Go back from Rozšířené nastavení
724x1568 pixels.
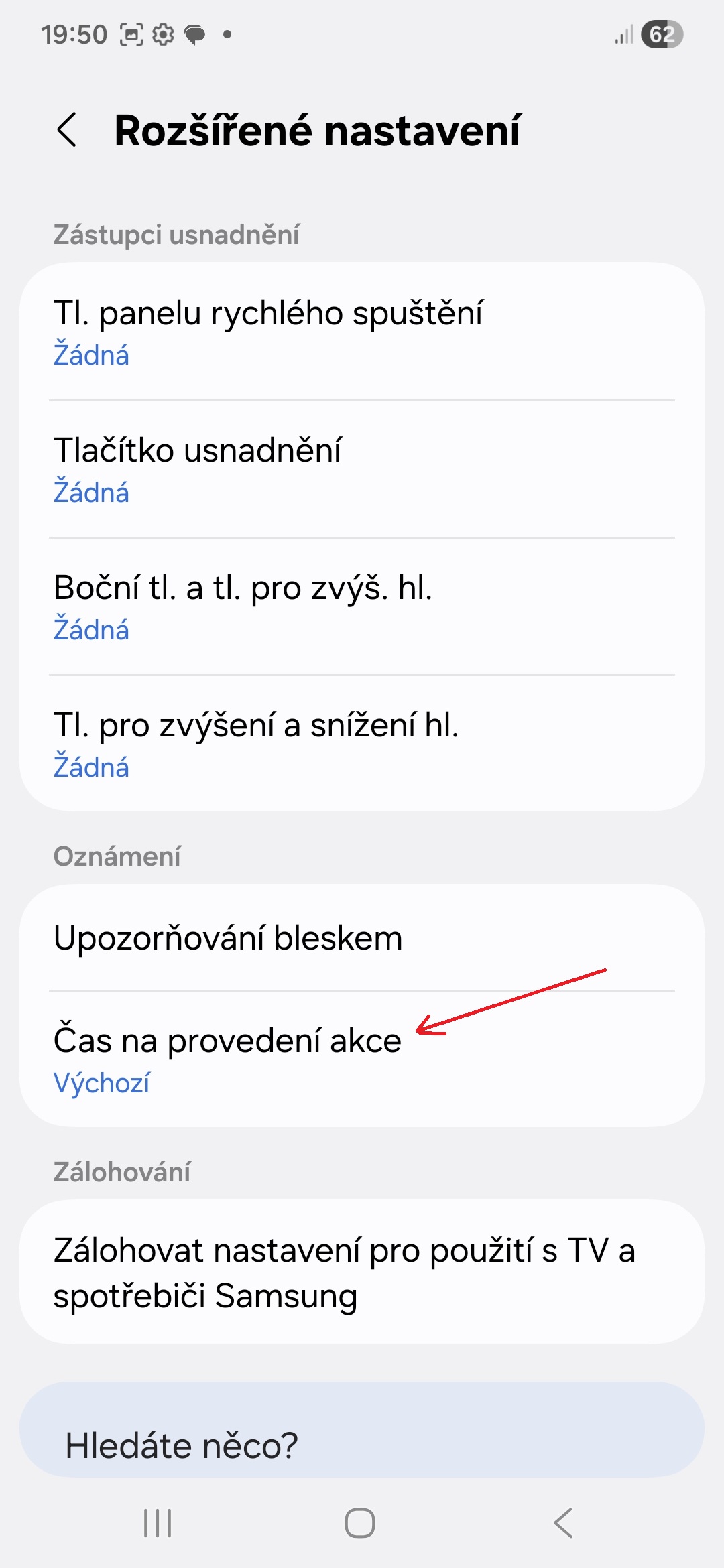pos(67,129)
